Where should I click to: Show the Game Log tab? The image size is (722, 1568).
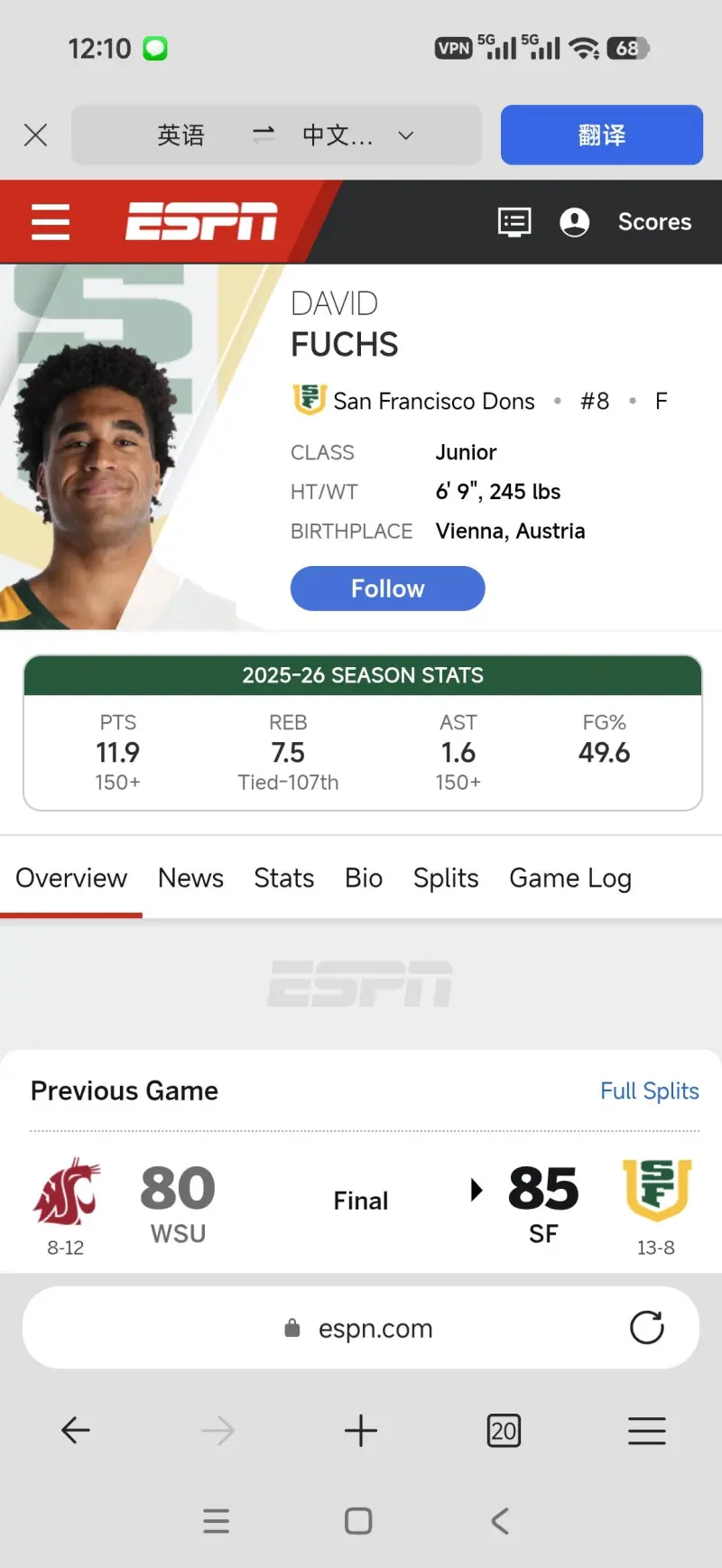click(x=570, y=878)
